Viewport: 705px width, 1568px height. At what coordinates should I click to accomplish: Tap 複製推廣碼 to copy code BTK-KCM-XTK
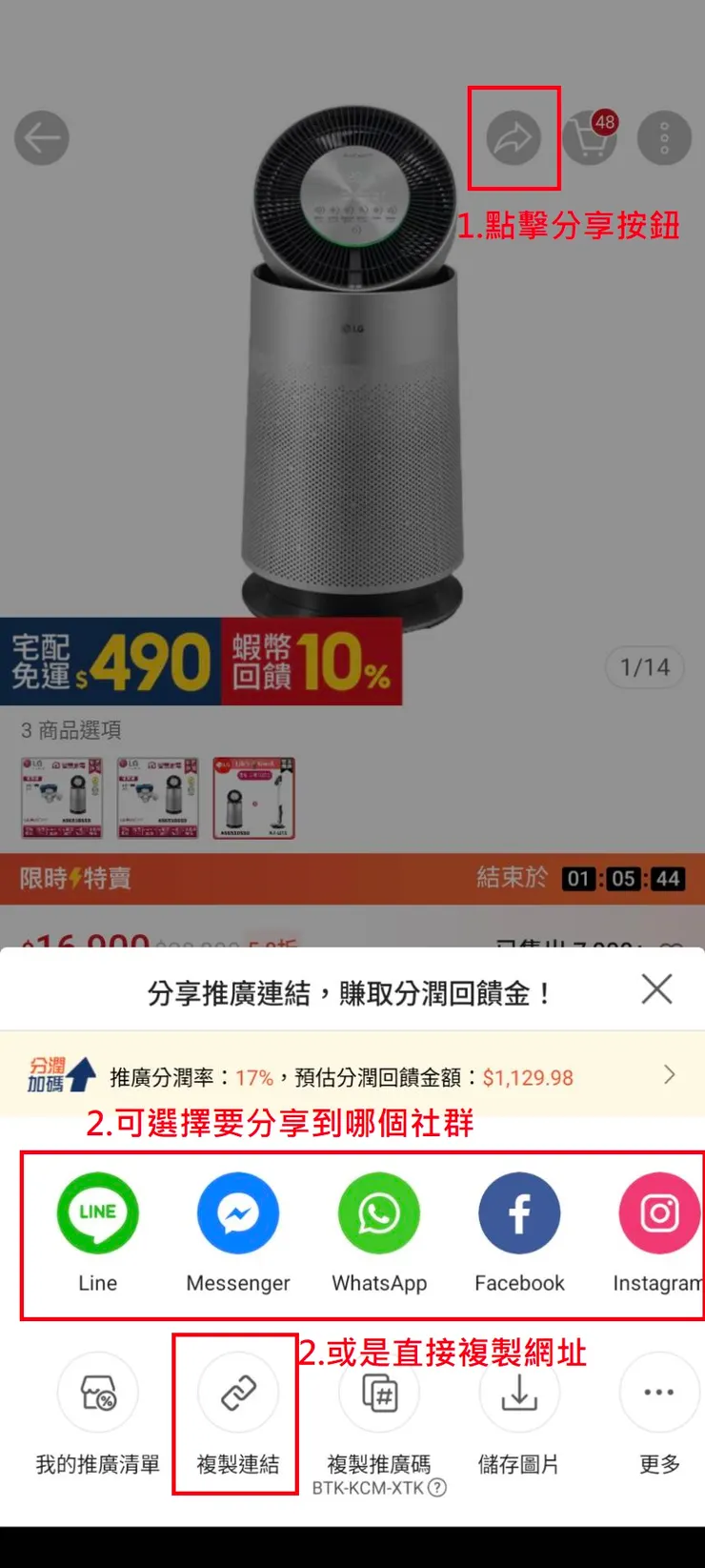click(x=378, y=1392)
